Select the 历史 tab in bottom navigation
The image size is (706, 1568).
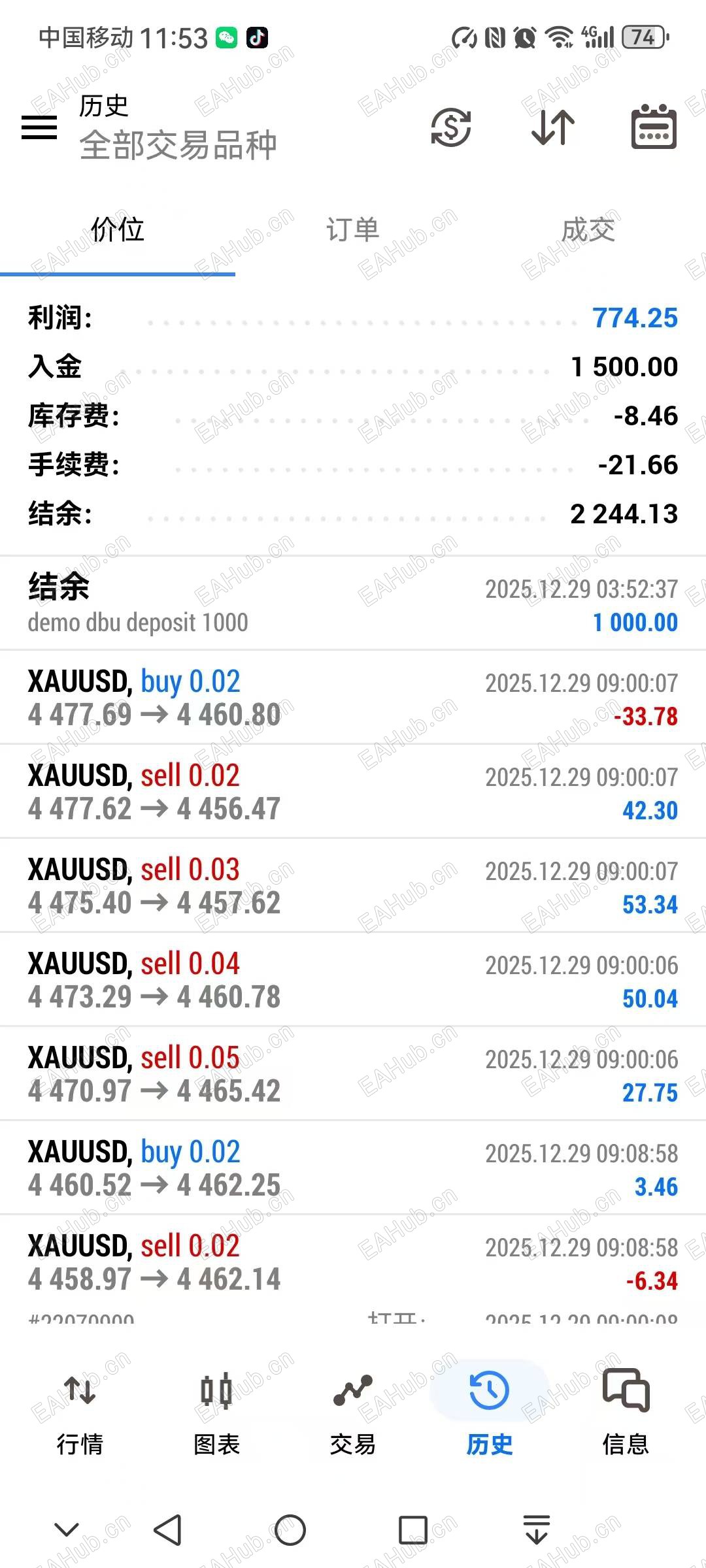pyautogui.click(x=489, y=1411)
